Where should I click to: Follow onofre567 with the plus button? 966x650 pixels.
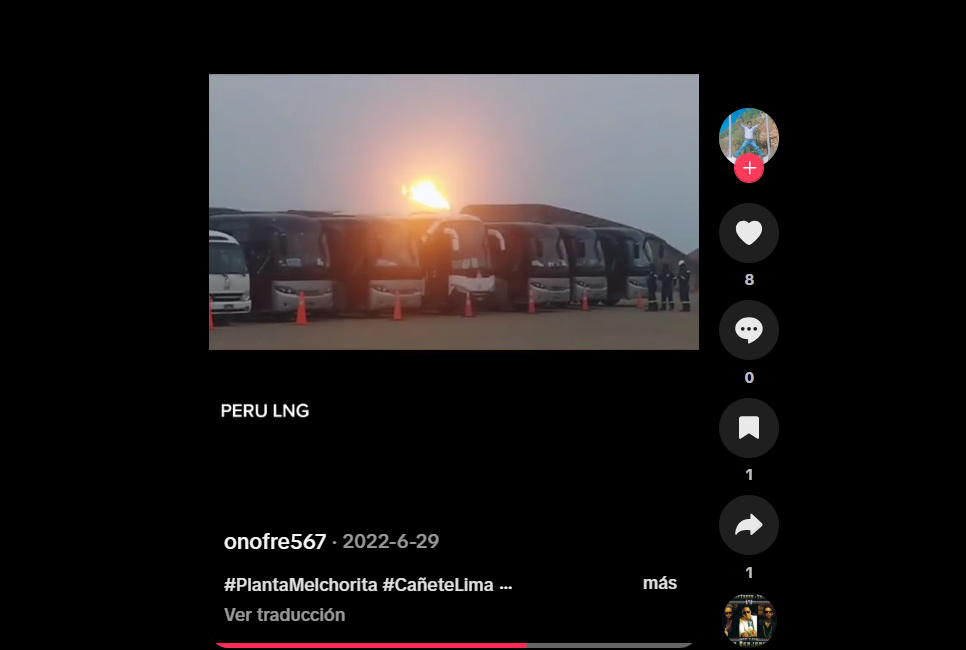click(x=749, y=168)
